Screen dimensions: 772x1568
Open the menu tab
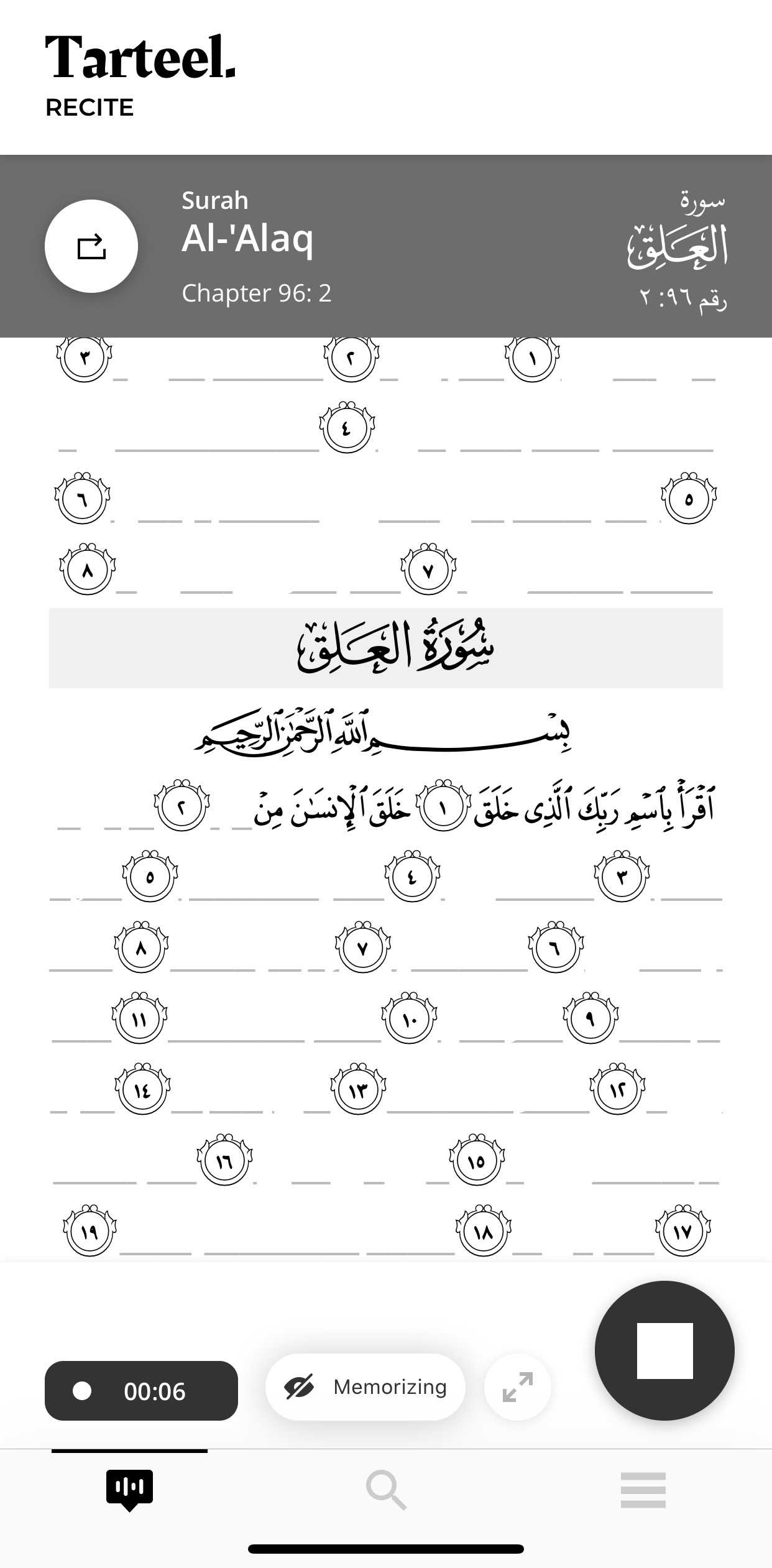643,1490
